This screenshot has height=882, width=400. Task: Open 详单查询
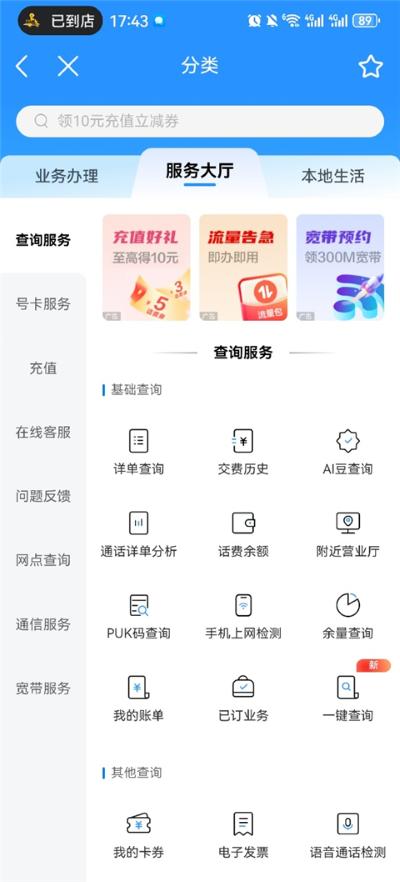point(138,452)
